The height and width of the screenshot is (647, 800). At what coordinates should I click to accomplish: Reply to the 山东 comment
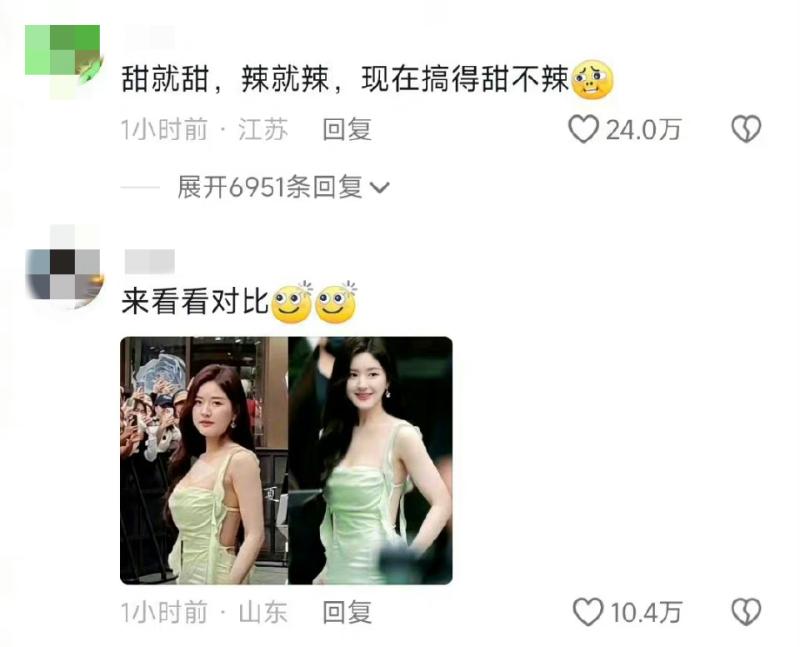pos(347,611)
